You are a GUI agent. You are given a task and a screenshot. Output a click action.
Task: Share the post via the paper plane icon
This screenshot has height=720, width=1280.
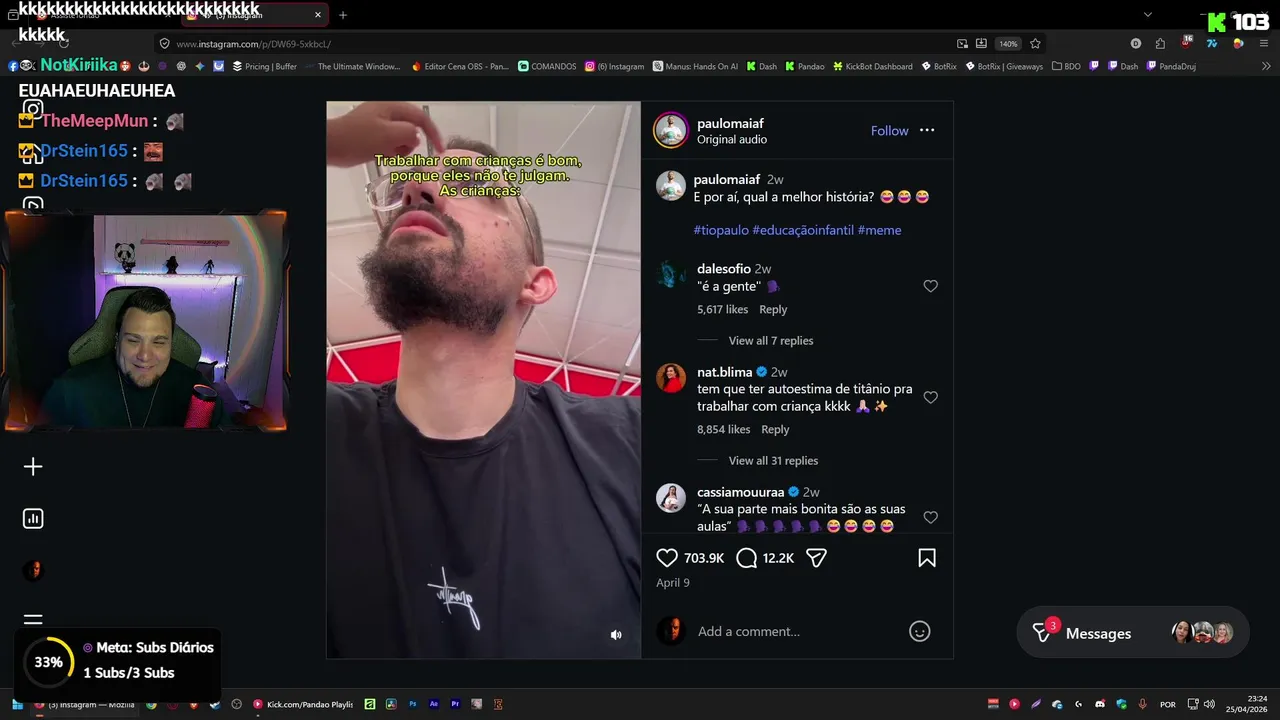tap(816, 558)
